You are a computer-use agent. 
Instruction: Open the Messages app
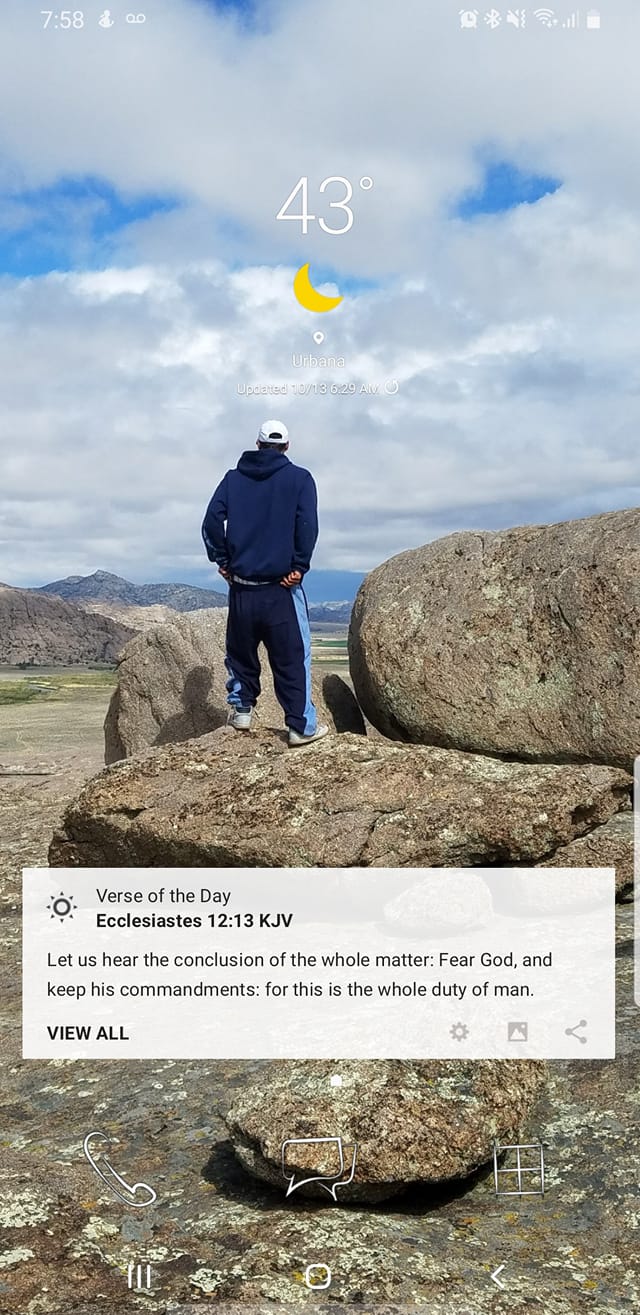point(318,1168)
